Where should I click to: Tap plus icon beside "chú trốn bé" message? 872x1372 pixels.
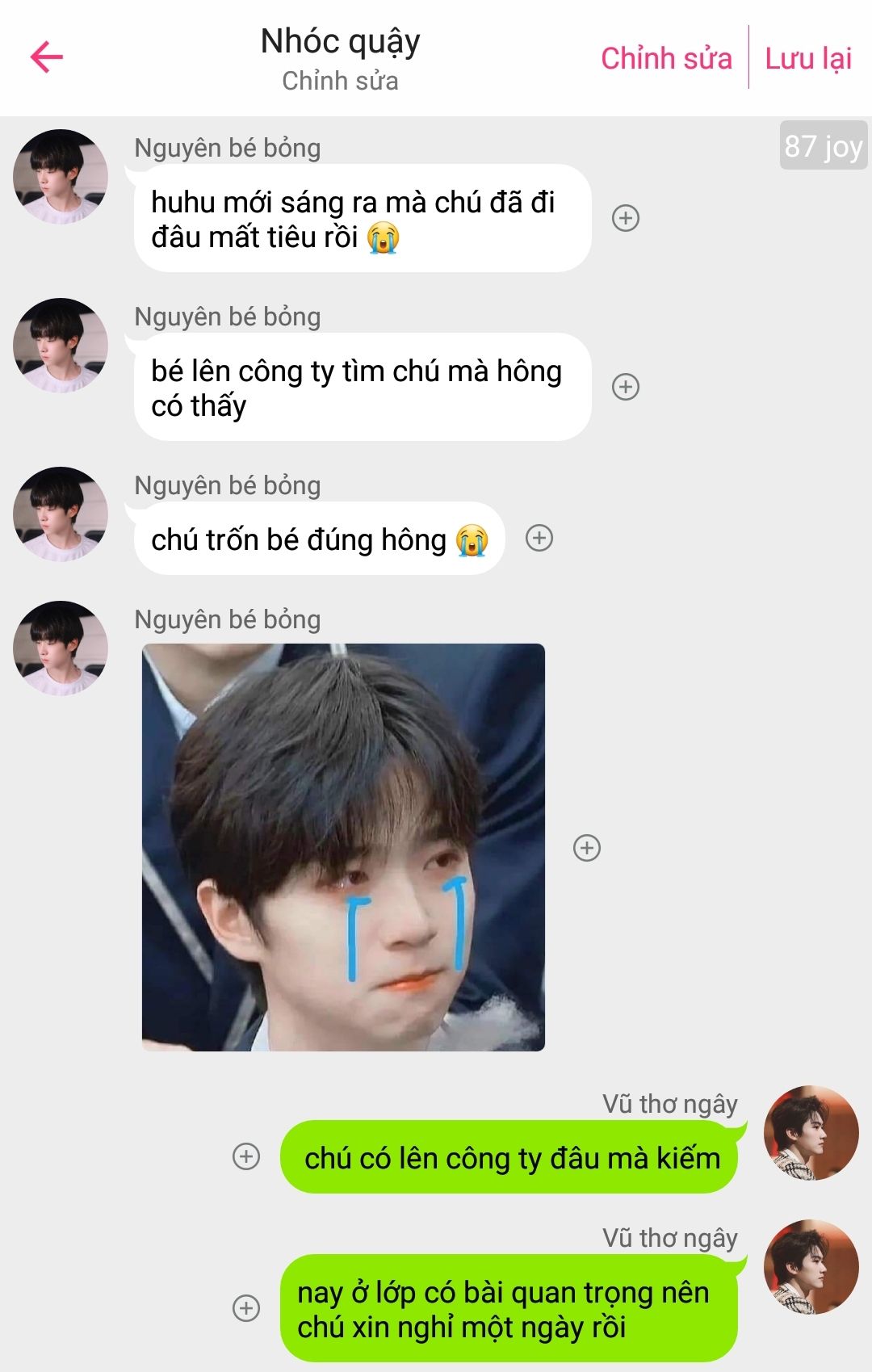tap(539, 538)
